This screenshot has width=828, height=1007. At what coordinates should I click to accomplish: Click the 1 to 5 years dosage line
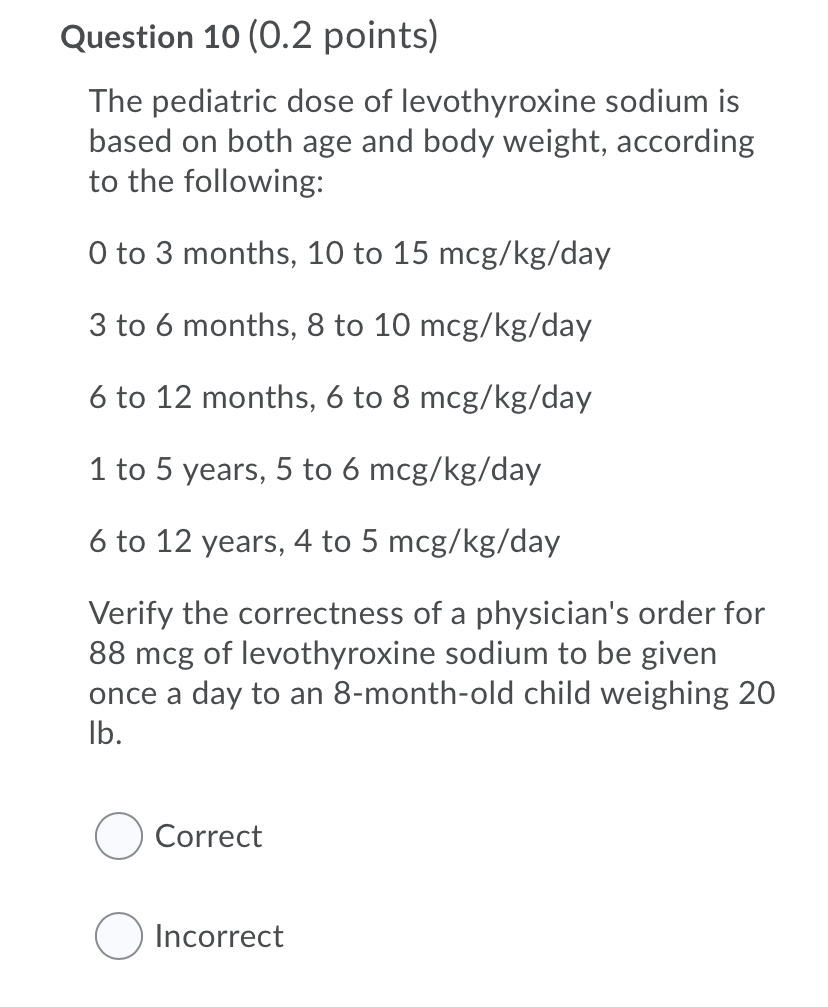coord(315,469)
